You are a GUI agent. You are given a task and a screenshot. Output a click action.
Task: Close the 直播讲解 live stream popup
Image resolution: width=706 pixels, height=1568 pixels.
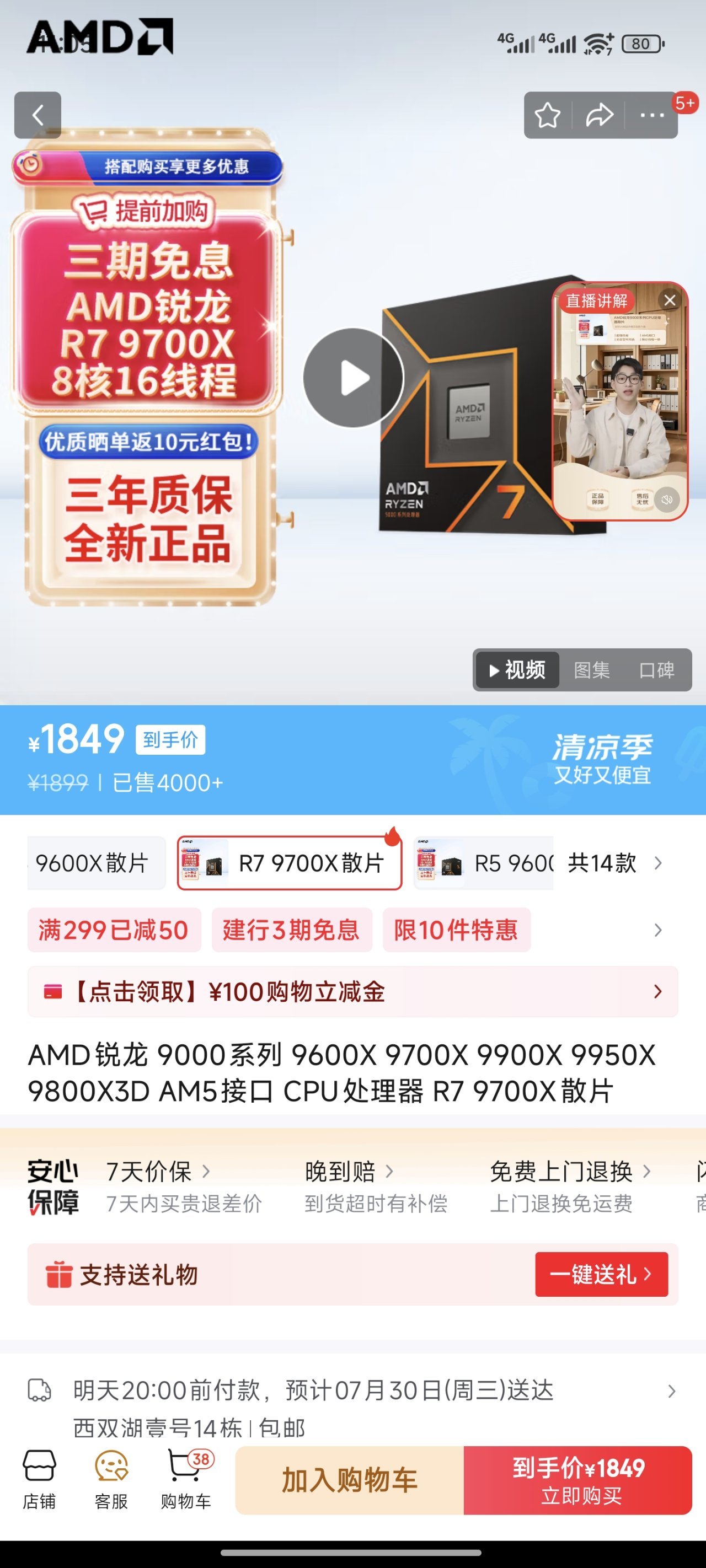tap(670, 300)
